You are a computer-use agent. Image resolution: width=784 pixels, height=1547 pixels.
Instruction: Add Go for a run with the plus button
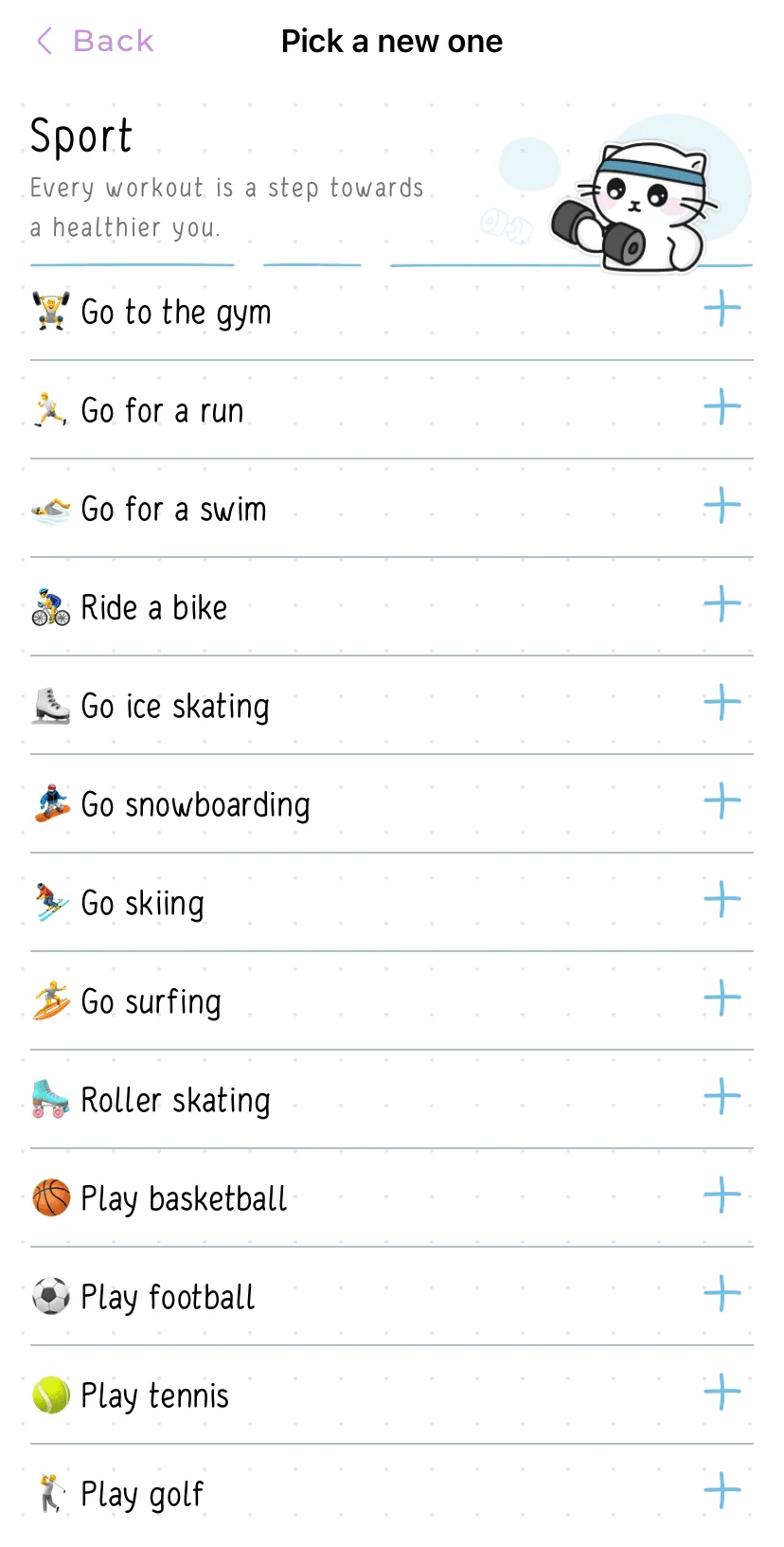pos(722,407)
